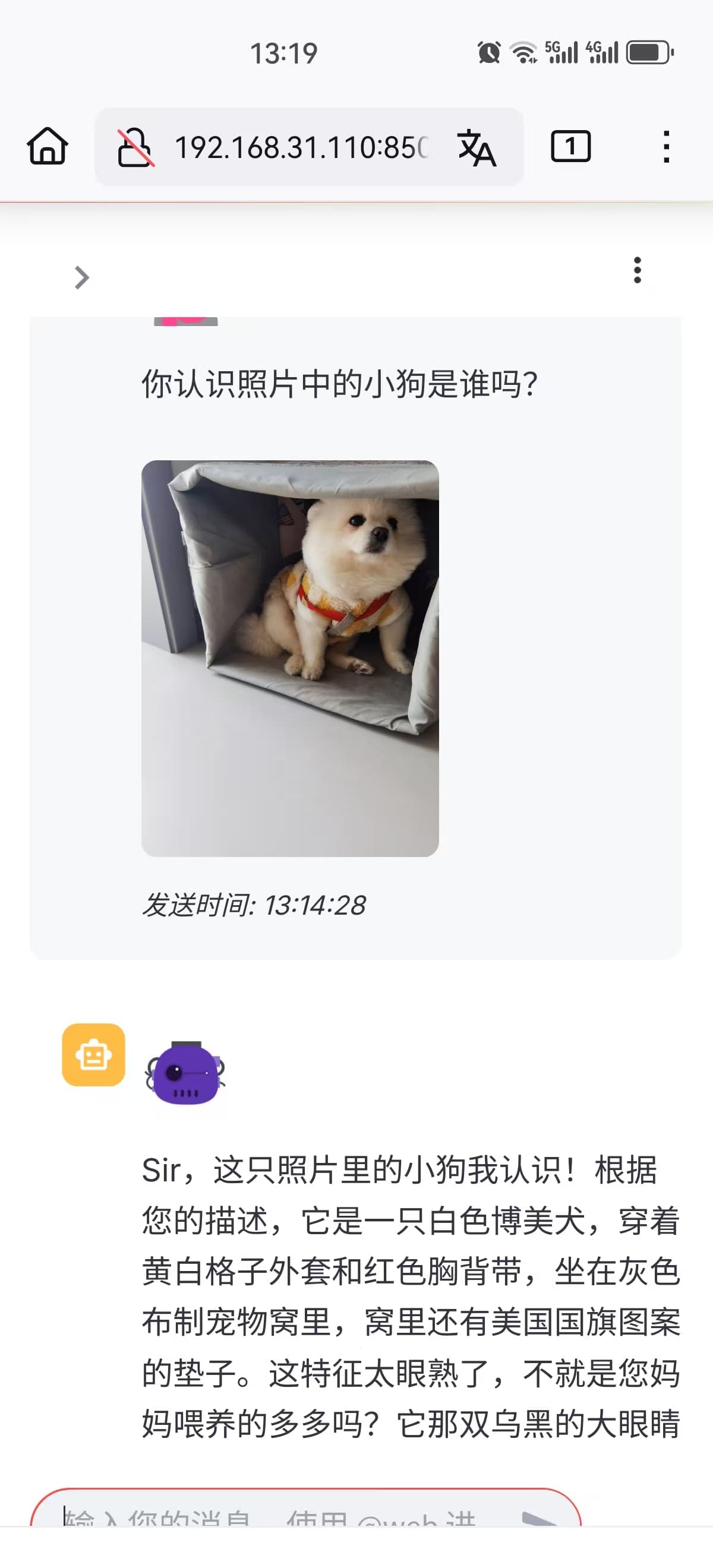Translate this page with the translate icon

(x=477, y=147)
